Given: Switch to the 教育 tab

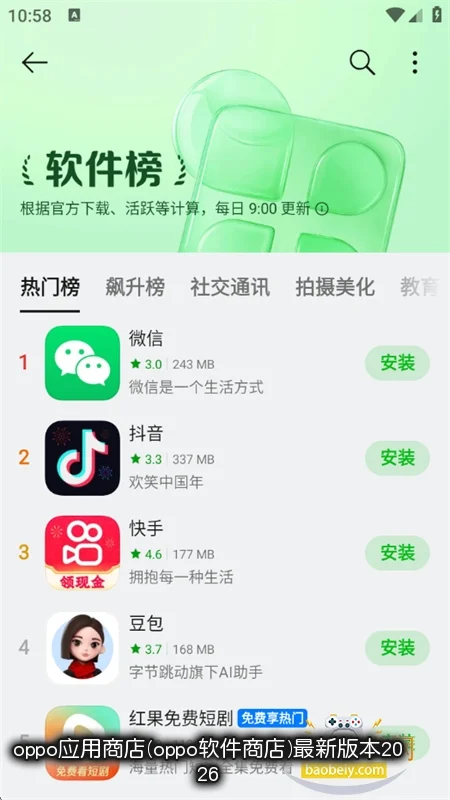Looking at the screenshot, I should pos(419,287).
